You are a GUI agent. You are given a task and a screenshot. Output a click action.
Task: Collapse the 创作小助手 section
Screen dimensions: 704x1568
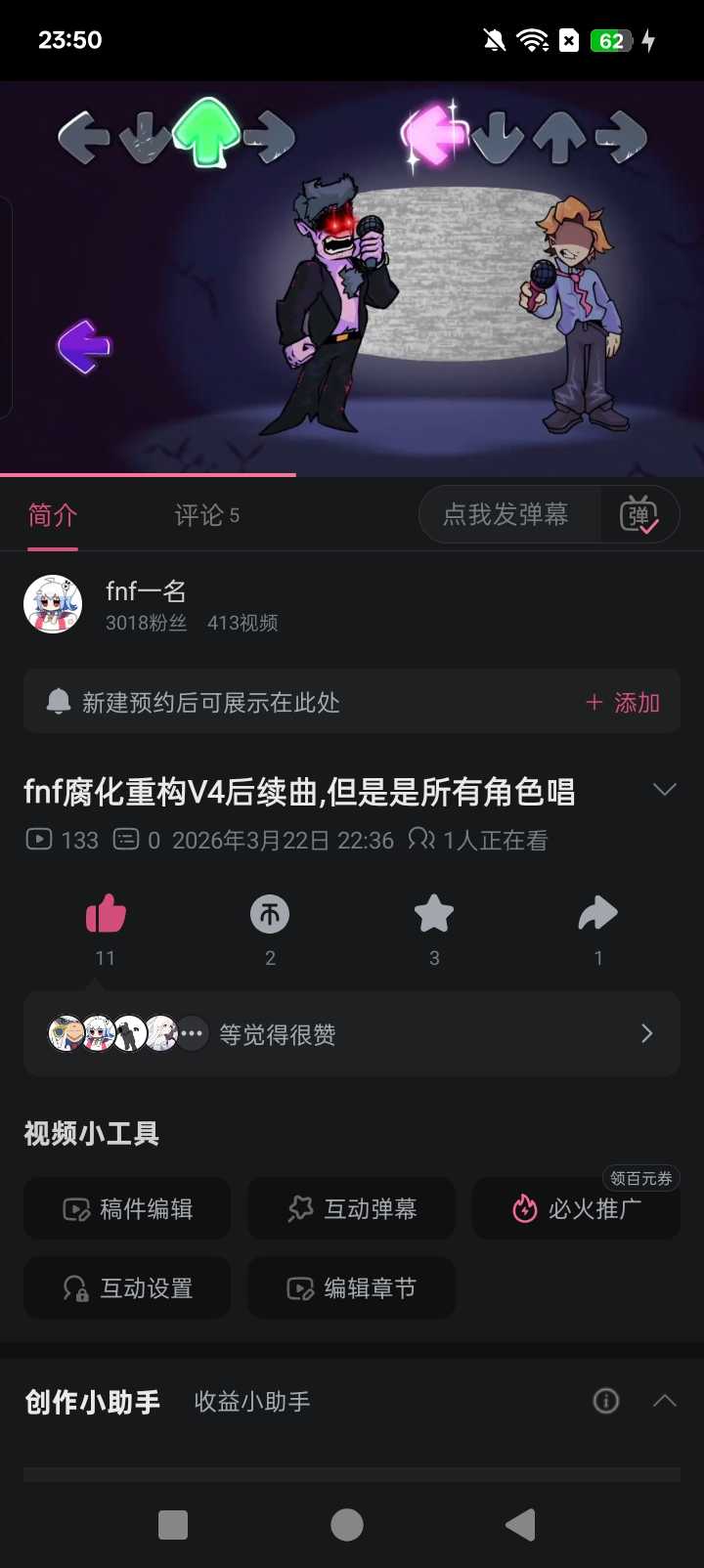tap(665, 1401)
